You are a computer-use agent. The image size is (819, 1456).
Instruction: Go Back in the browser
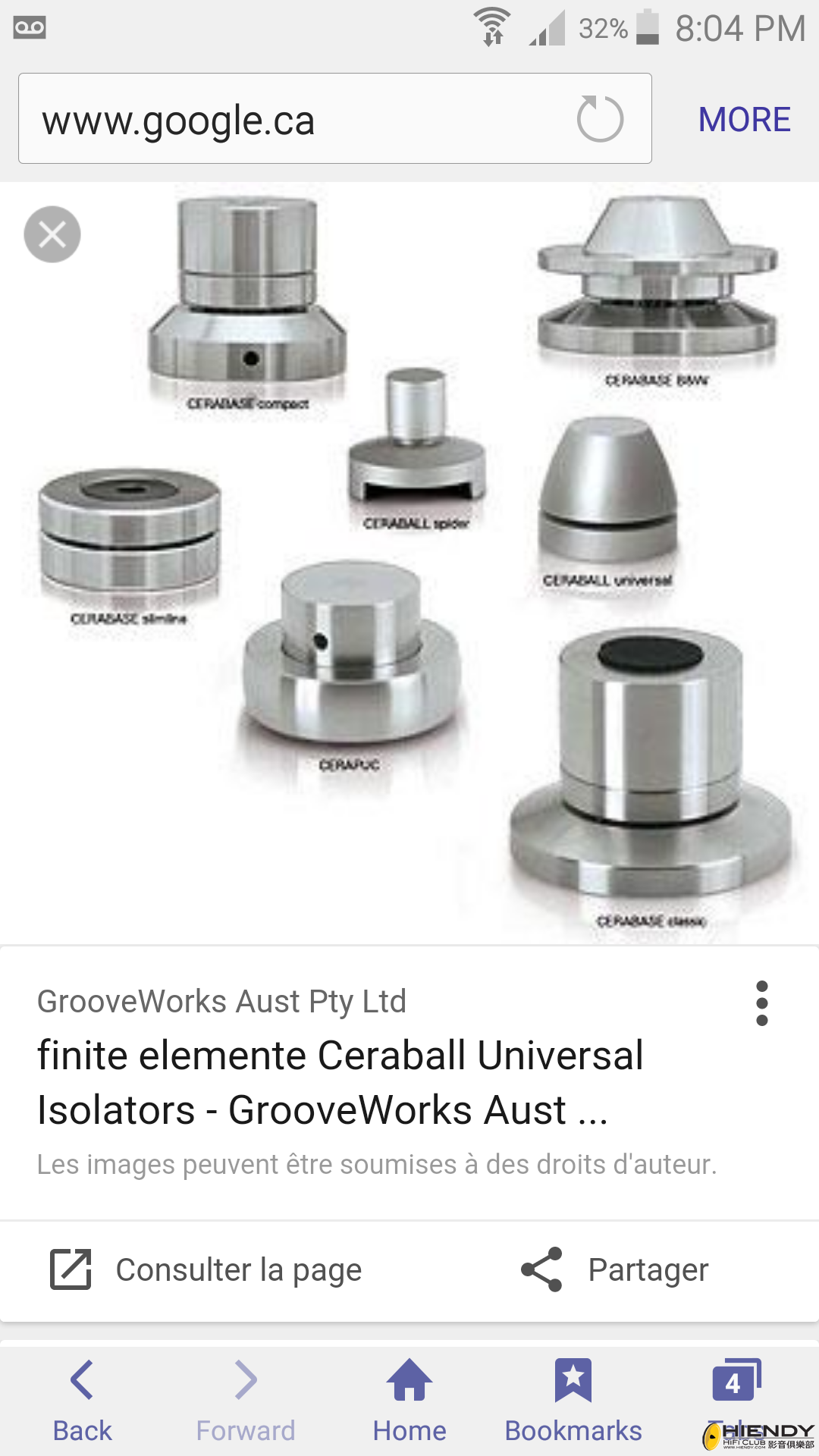point(82,1401)
